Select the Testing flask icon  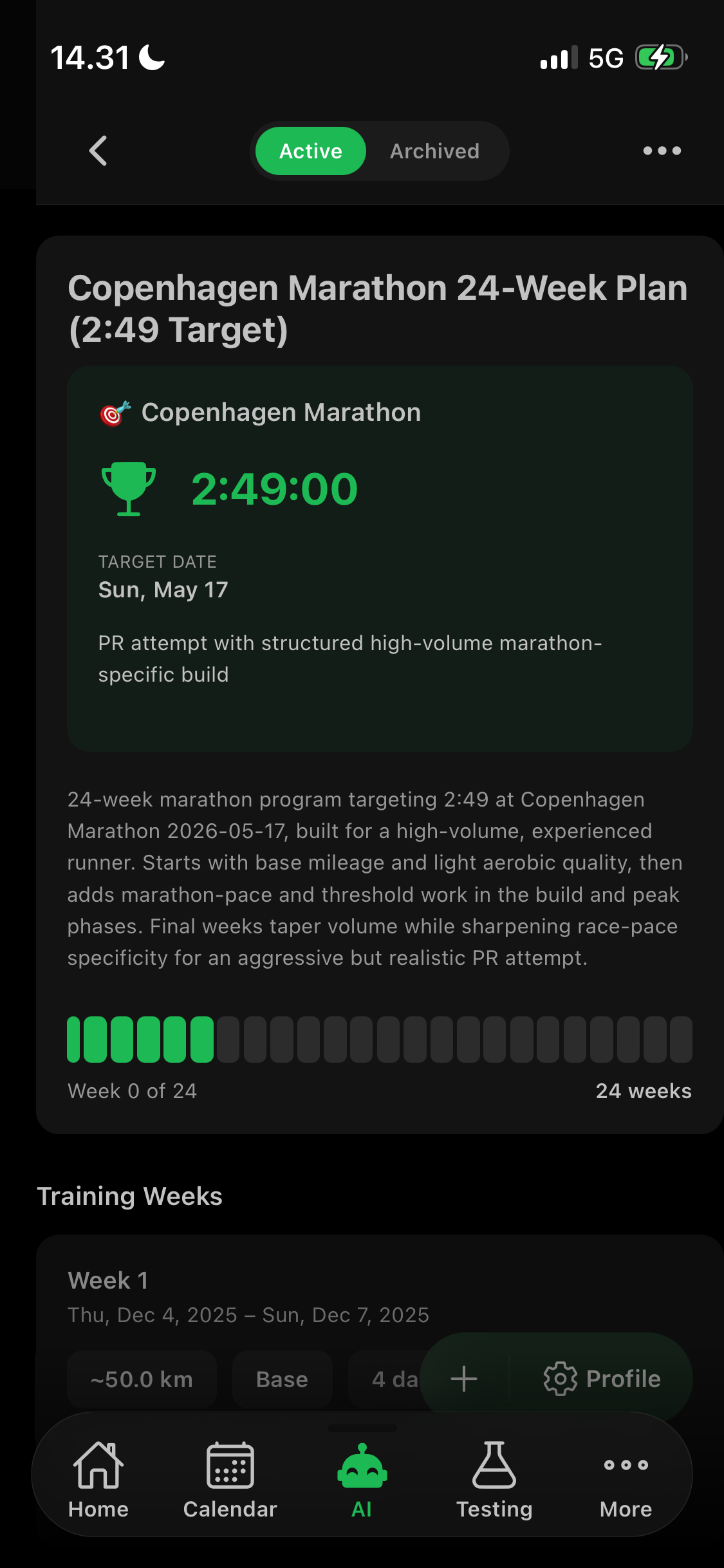click(494, 1464)
